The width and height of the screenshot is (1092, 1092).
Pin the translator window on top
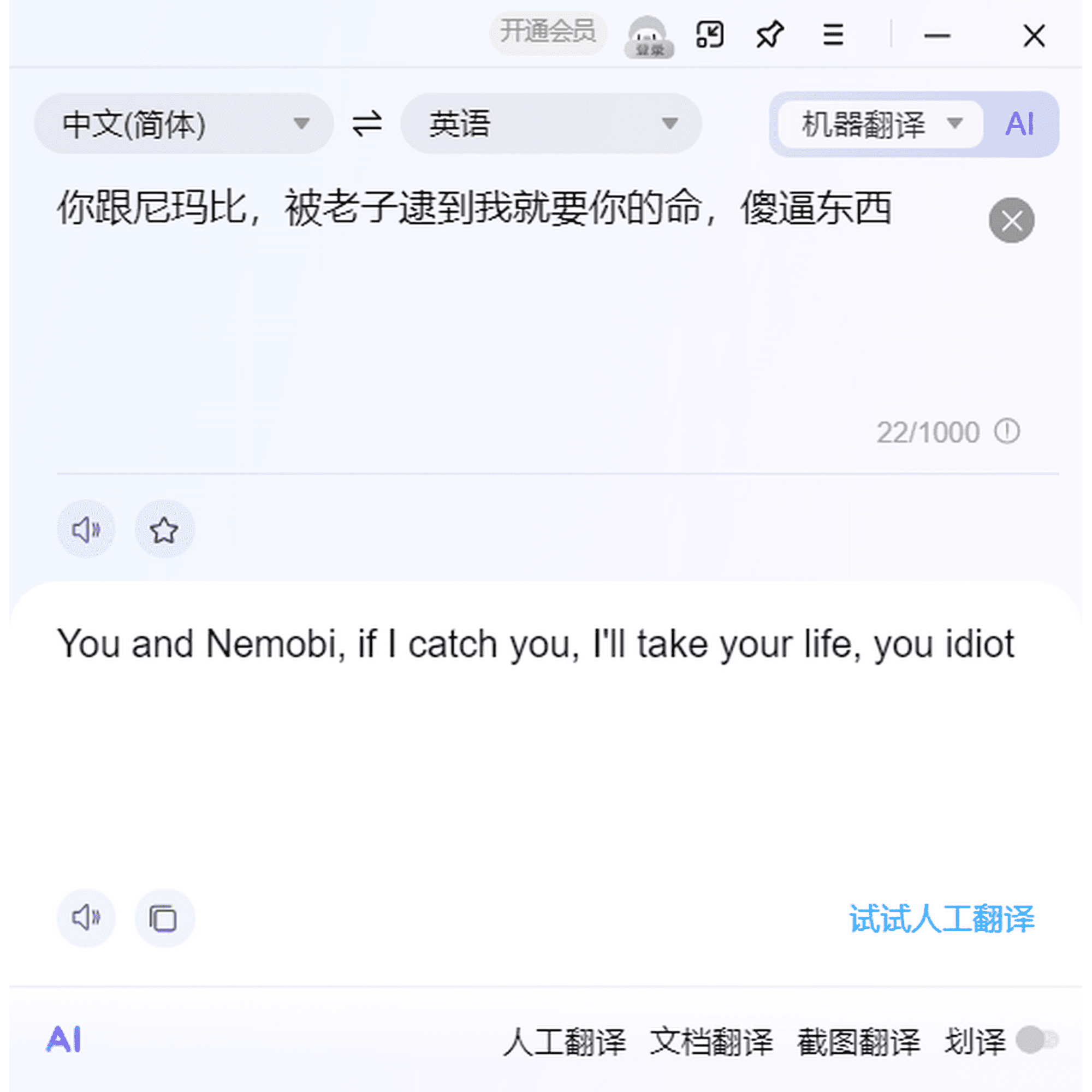point(770,35)
